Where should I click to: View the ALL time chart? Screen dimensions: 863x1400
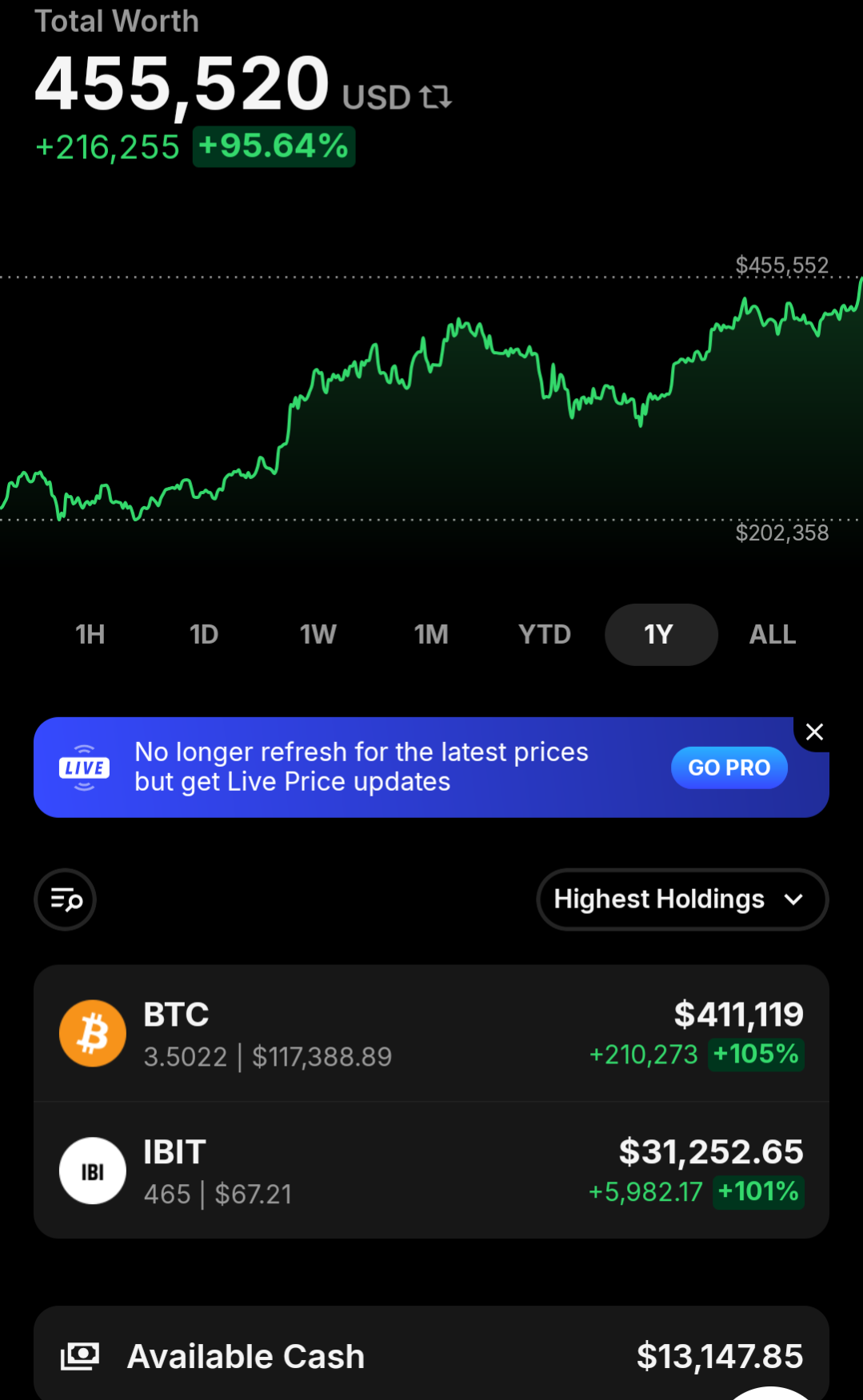773,635
